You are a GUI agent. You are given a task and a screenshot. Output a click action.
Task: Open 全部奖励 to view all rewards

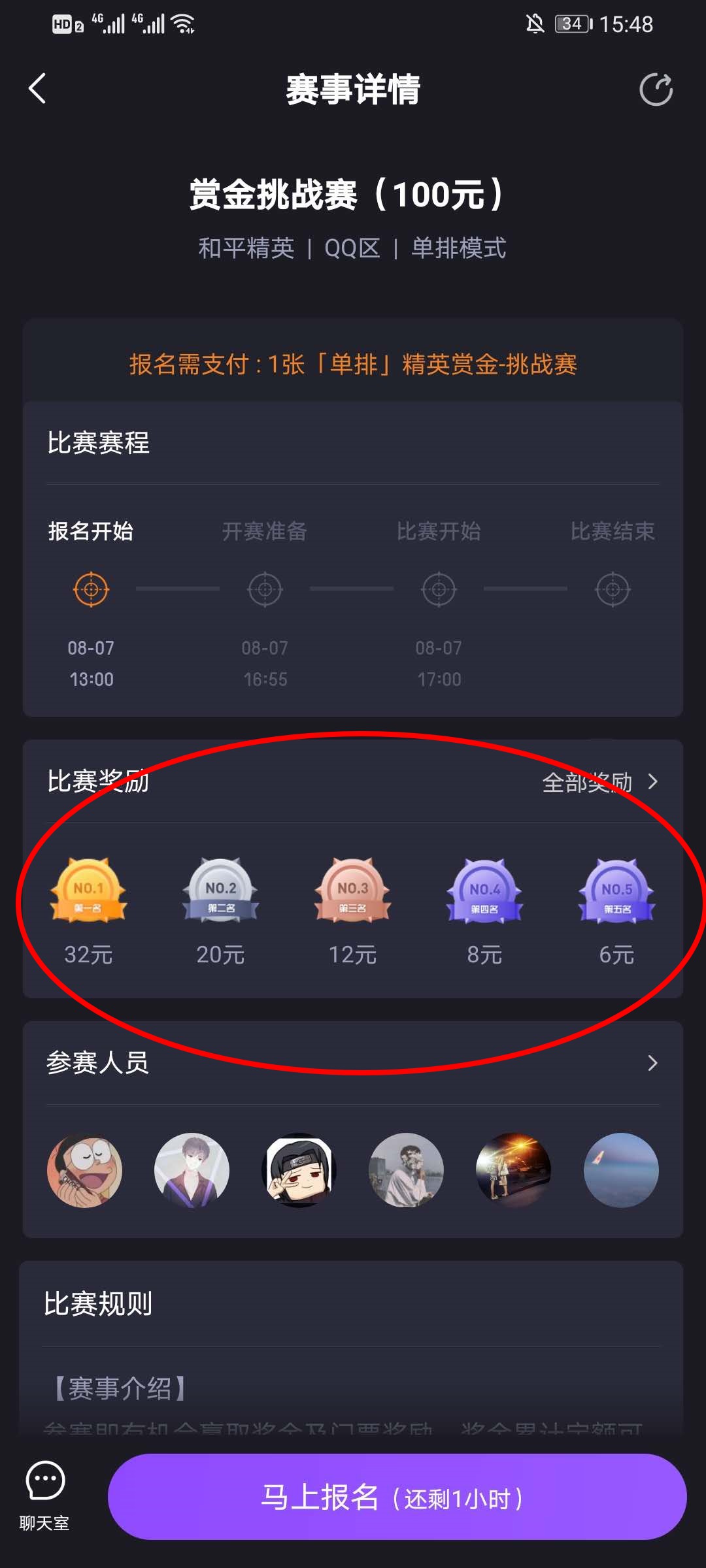point(599,782)
